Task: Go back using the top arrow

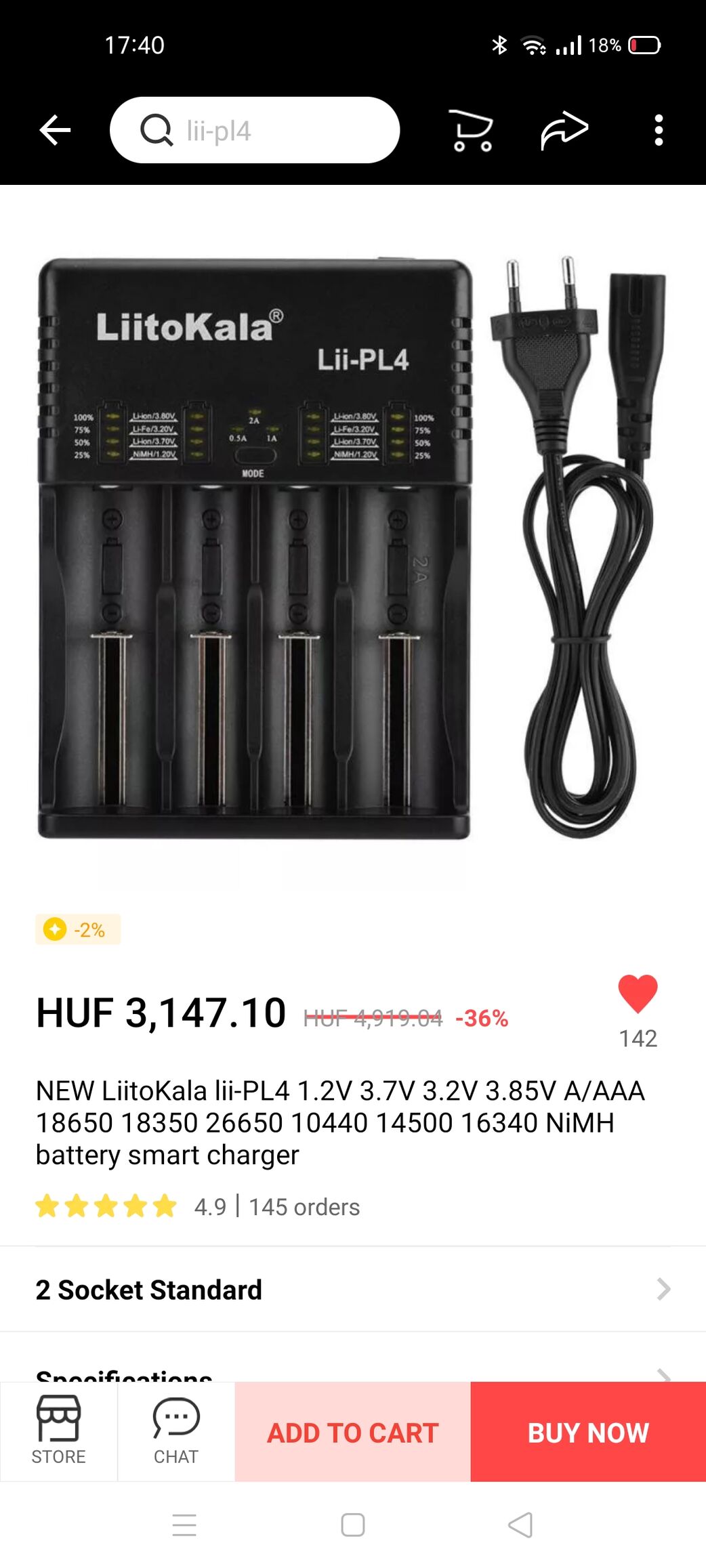Action: pyautogui.click(x=56, y=130)
